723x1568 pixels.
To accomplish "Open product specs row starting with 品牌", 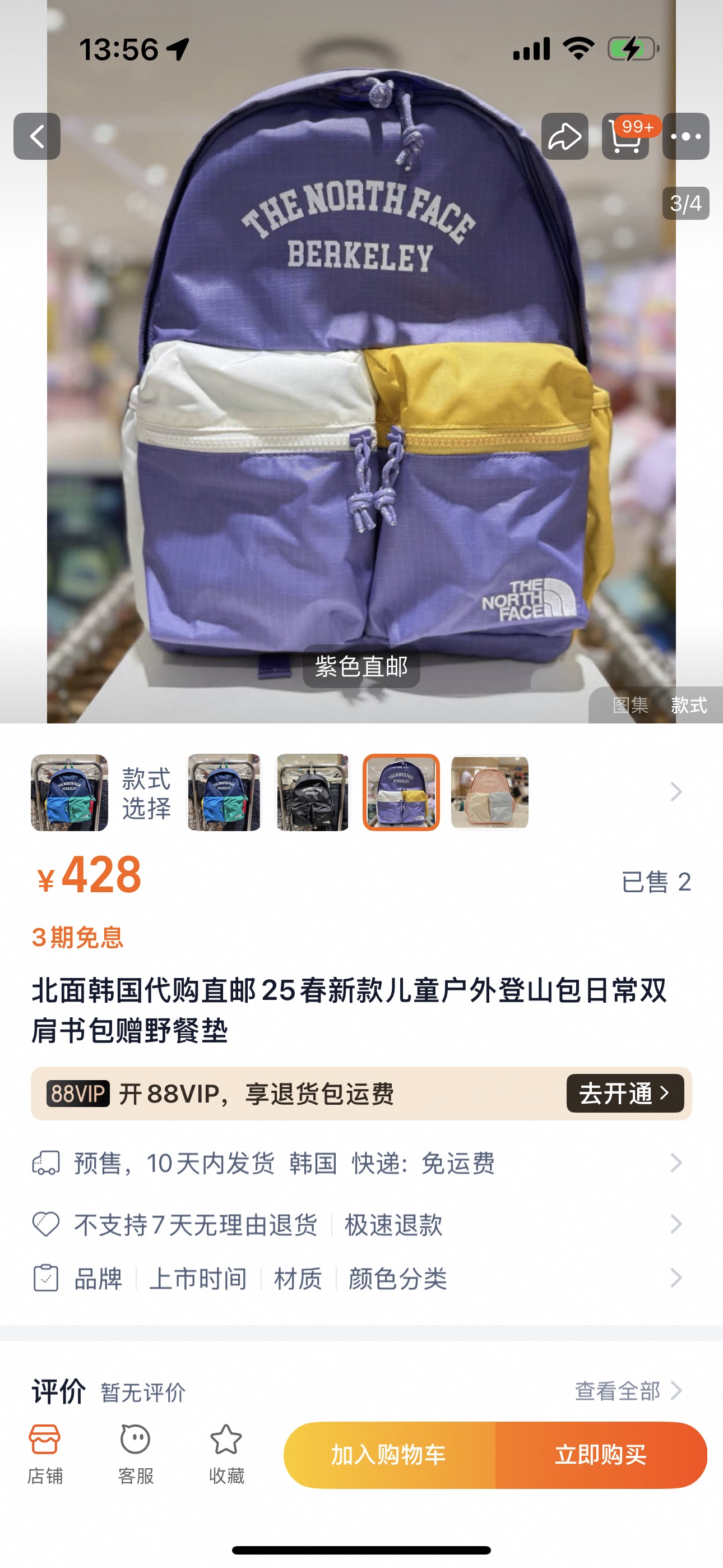I will click(x=359, y=1278).
